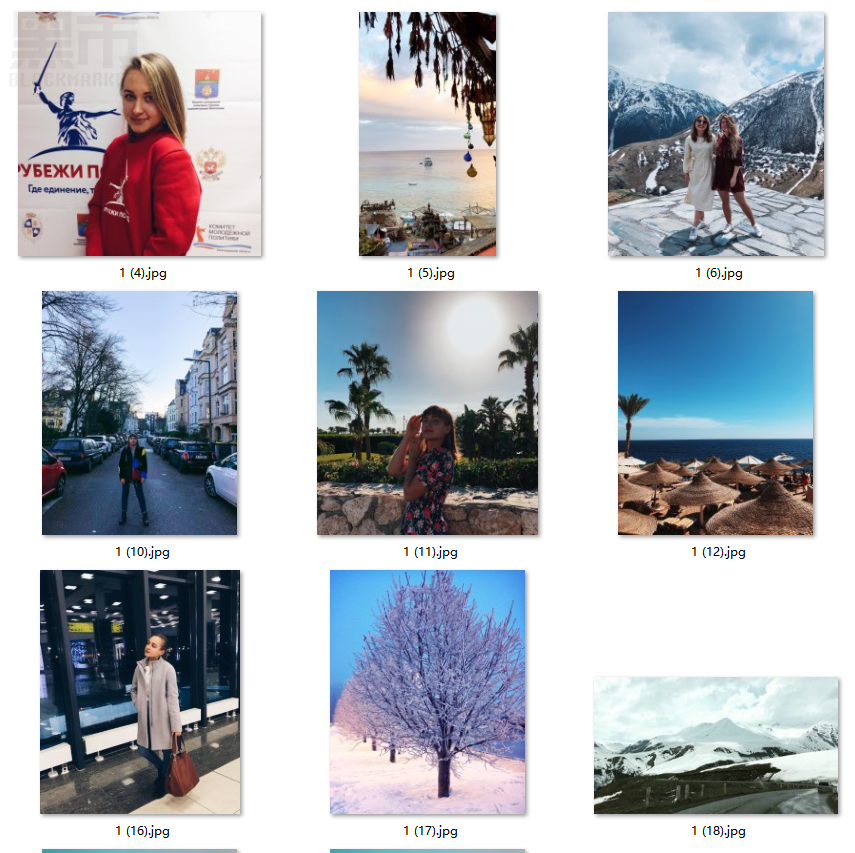
Task: View the 1 (11).jpg picture
Action: [x=427, y=413]
